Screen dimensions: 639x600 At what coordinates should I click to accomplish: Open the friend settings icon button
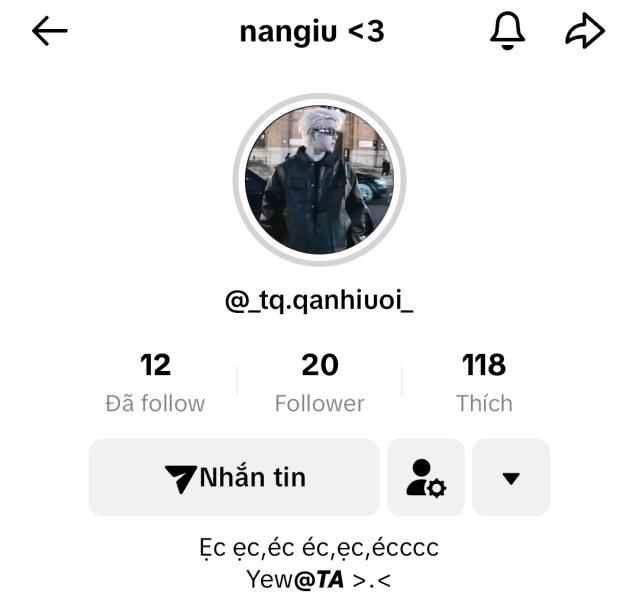point(426,477)
